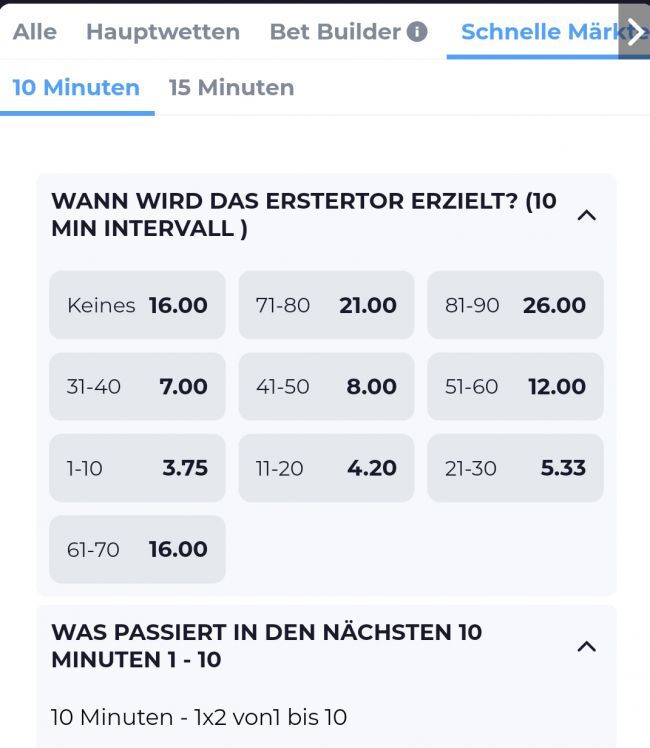
Task: Select first goal in 1-10 at 3.75
Action: pyautogui.click(x=137, y=468)
